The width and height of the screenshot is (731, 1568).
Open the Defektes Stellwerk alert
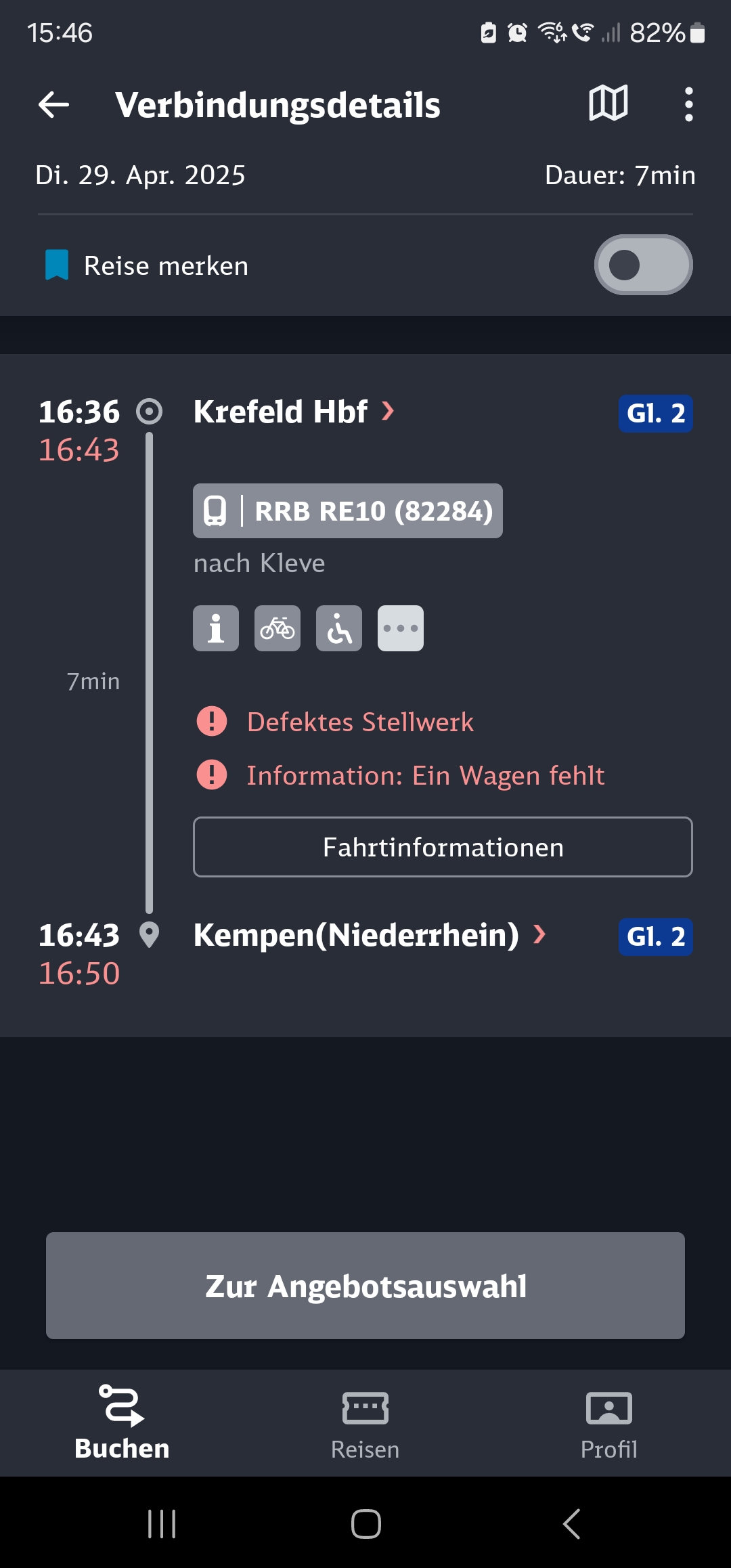(x=335, y=722)
